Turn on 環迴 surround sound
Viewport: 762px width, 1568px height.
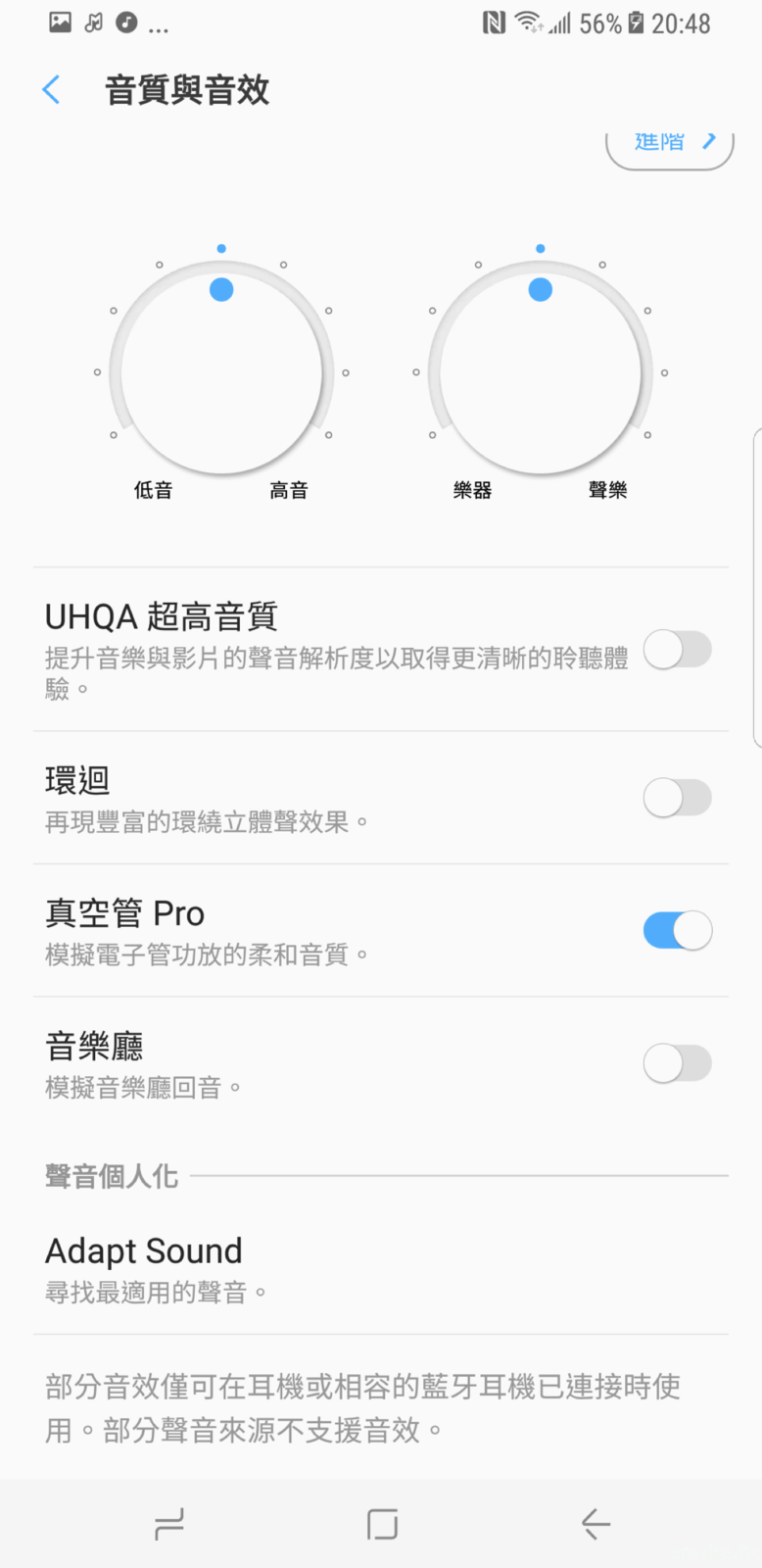point(677,798)
